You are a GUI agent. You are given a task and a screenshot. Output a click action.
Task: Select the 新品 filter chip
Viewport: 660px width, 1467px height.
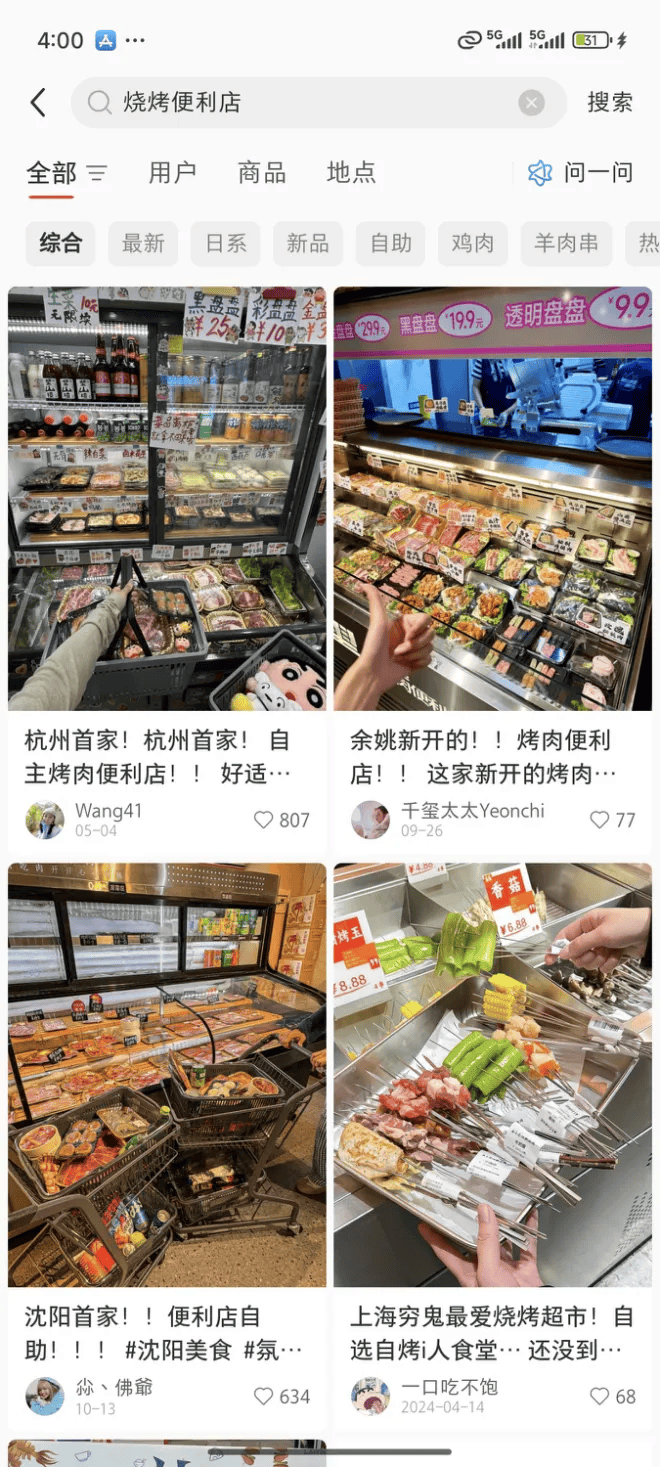(308, 243)
